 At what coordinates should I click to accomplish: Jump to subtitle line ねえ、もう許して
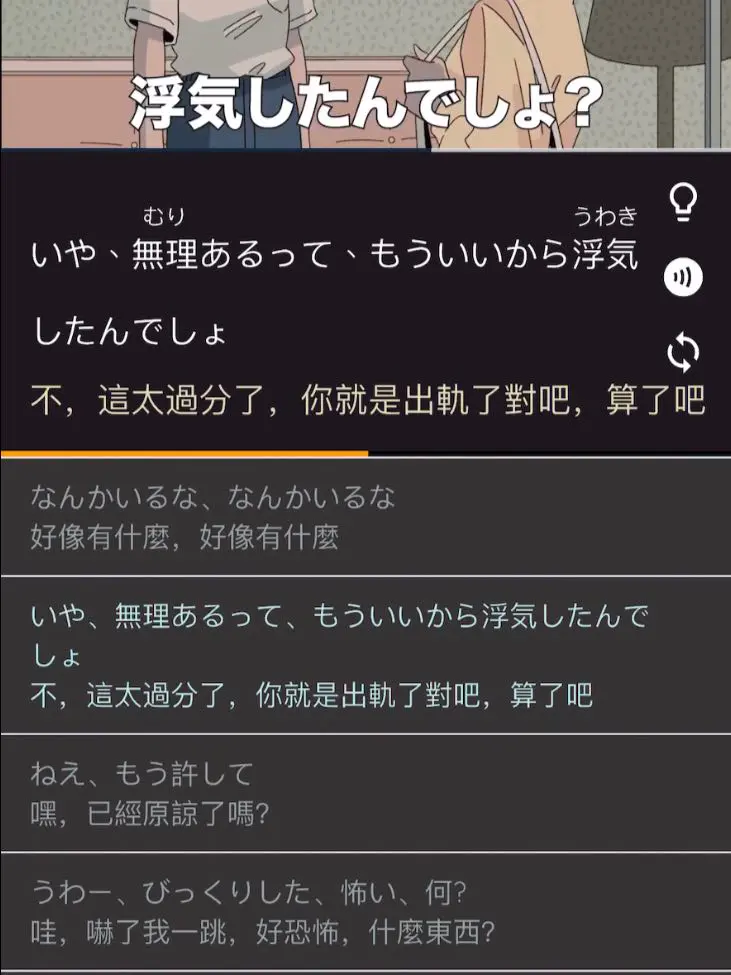tap(365, 793)
